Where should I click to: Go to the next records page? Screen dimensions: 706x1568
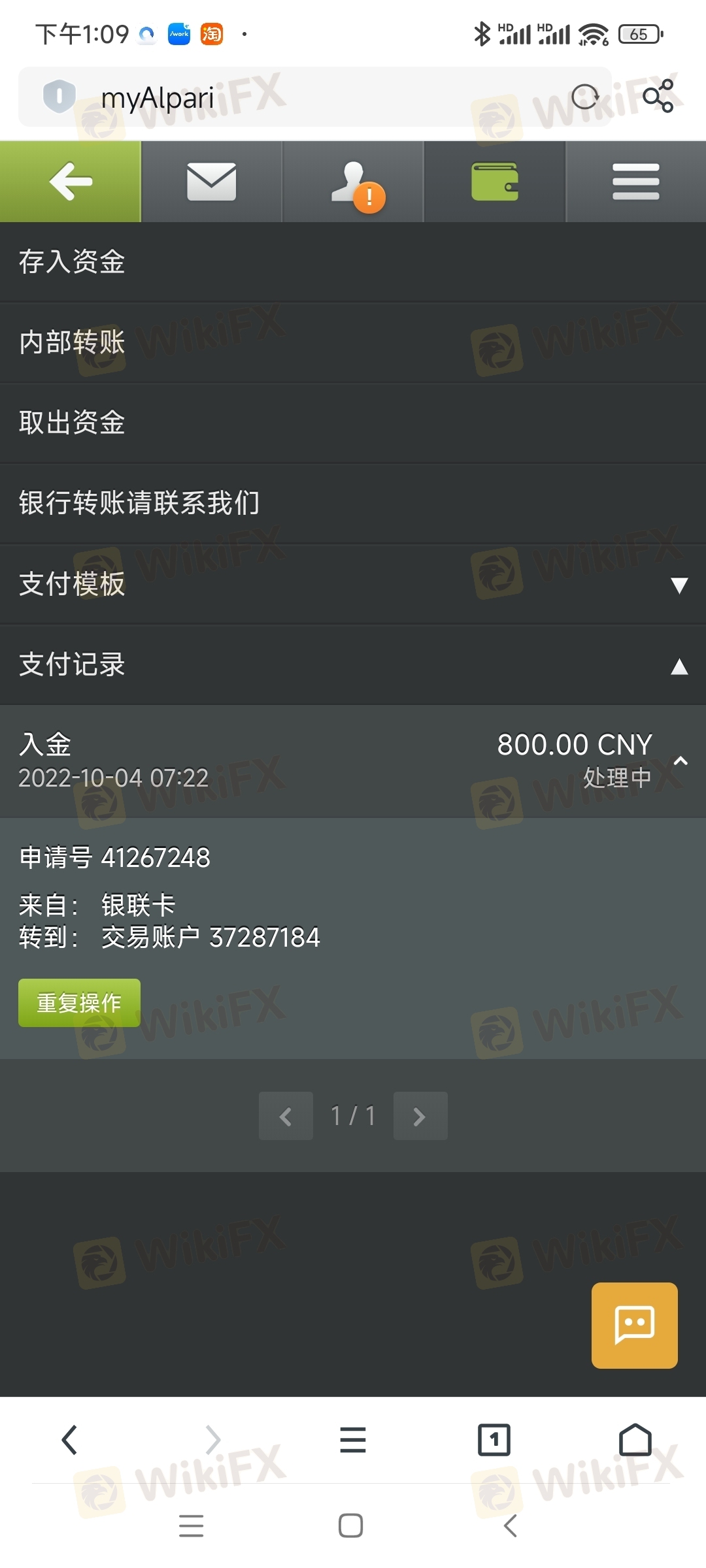(420, 1116)
